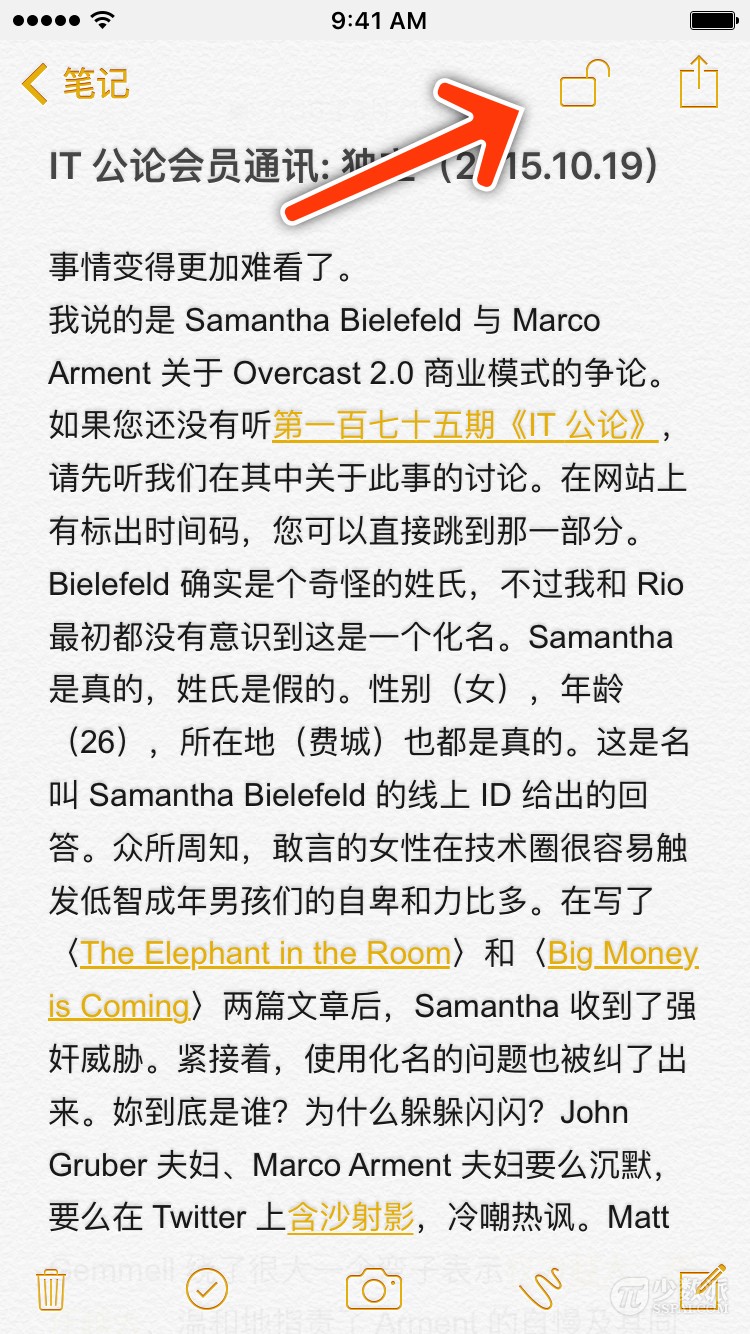Open the checklist tool icon
The image size is (750, 1334).
pyautogui.click(x=207, y=1289)
